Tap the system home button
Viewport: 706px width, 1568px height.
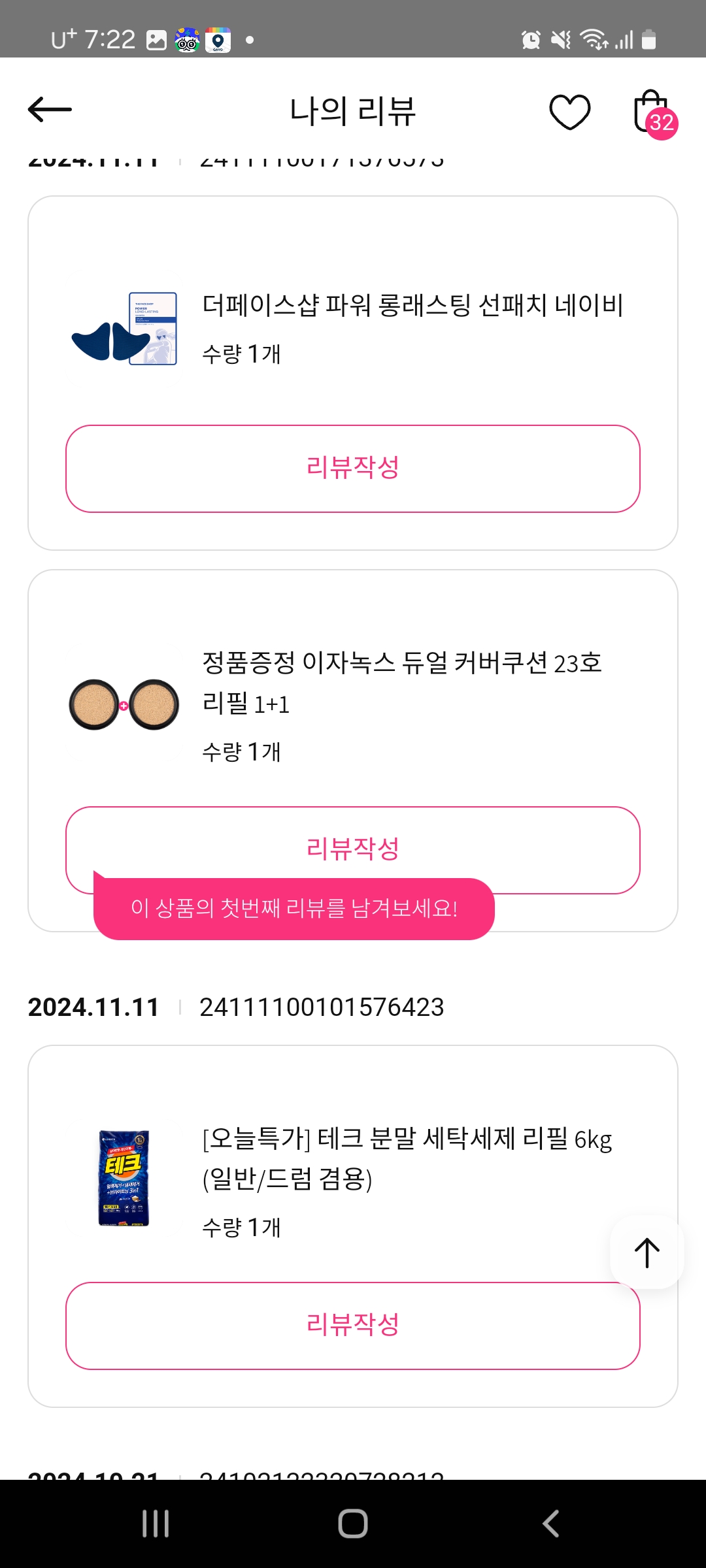pos(352,1524)
